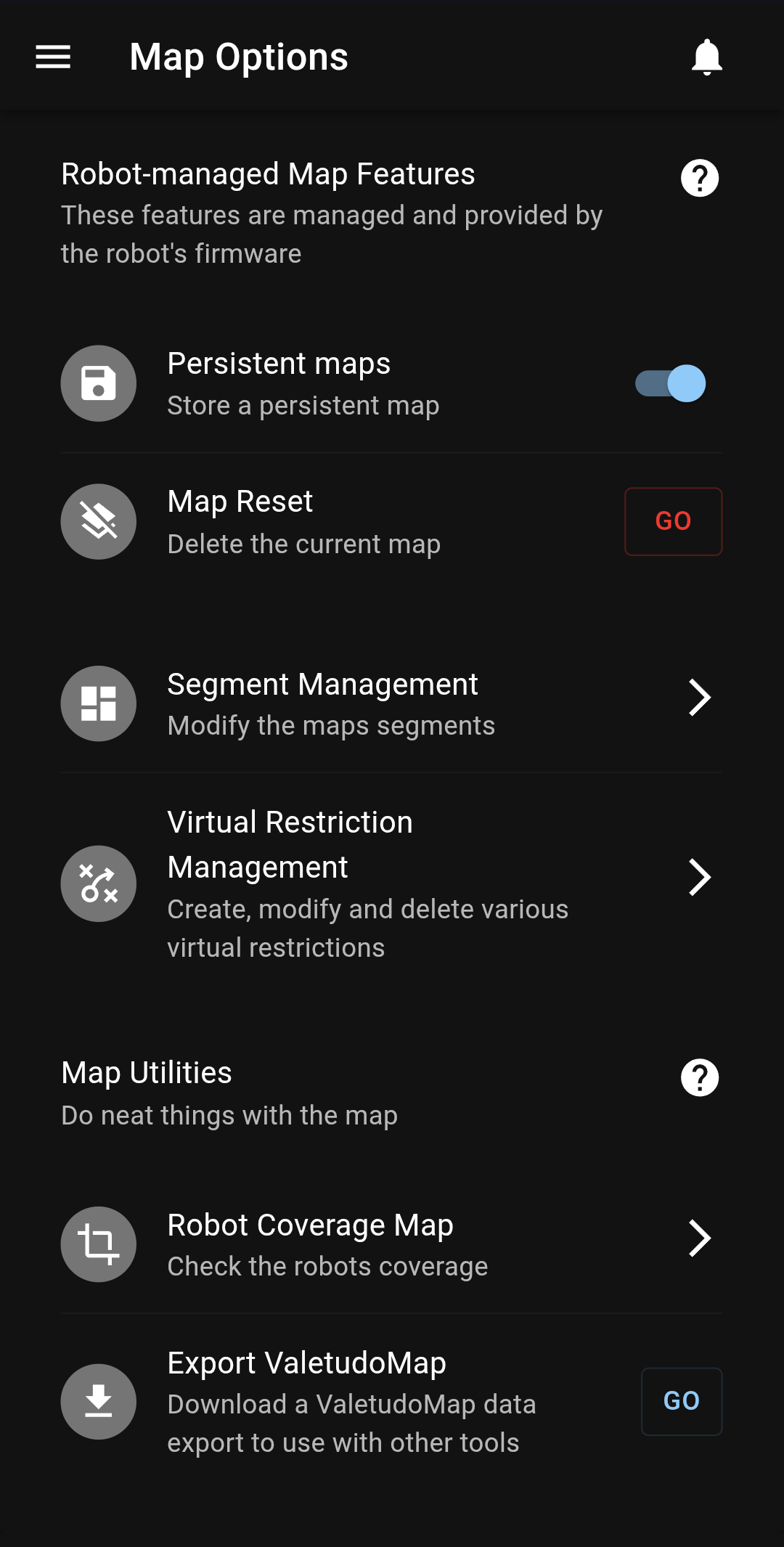Open Segment Management
This screenshot has height=1547, width=784.
(392, 703)
